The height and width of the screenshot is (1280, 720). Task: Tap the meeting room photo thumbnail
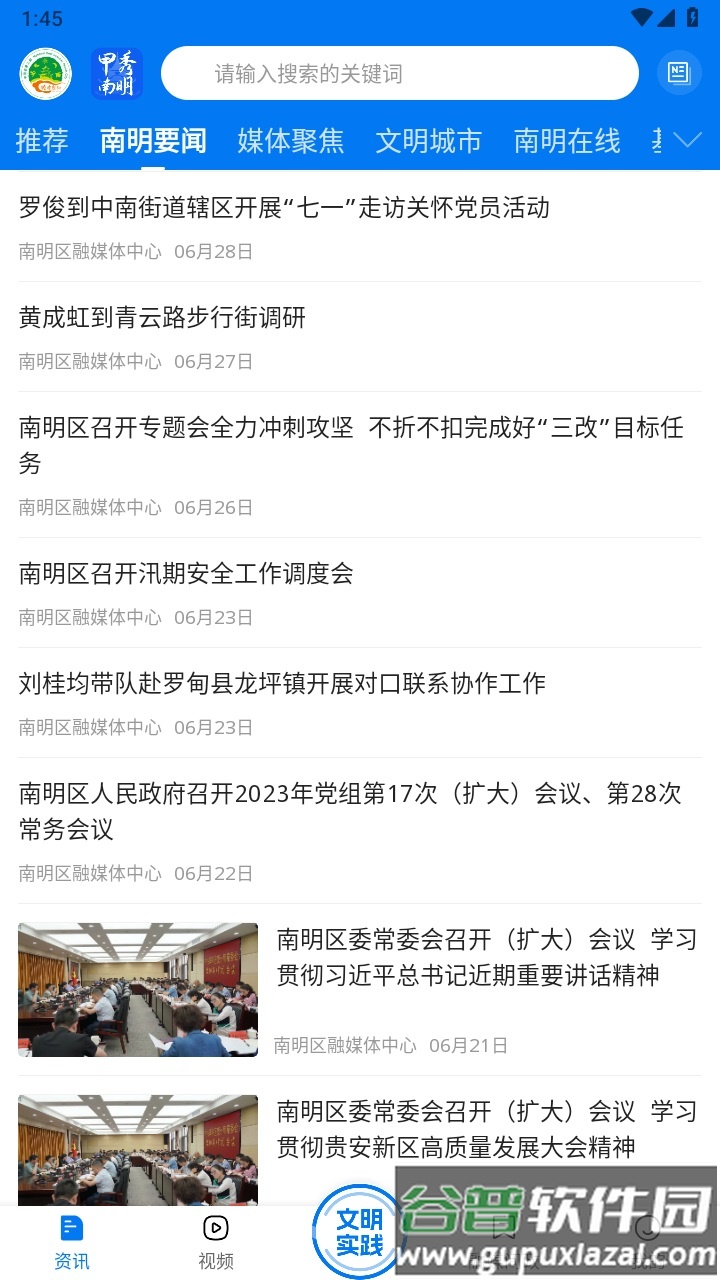point(137,989)
